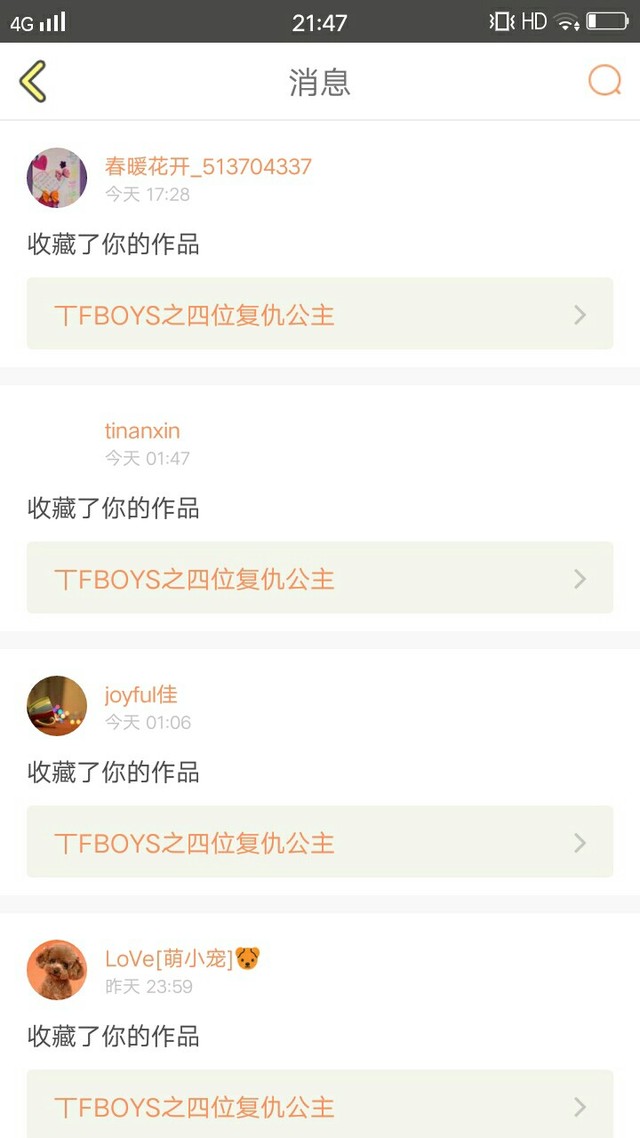This screenshot has height=1138, width=640.
Task: Tap the username joyful佳
Action: coord(141,695)
